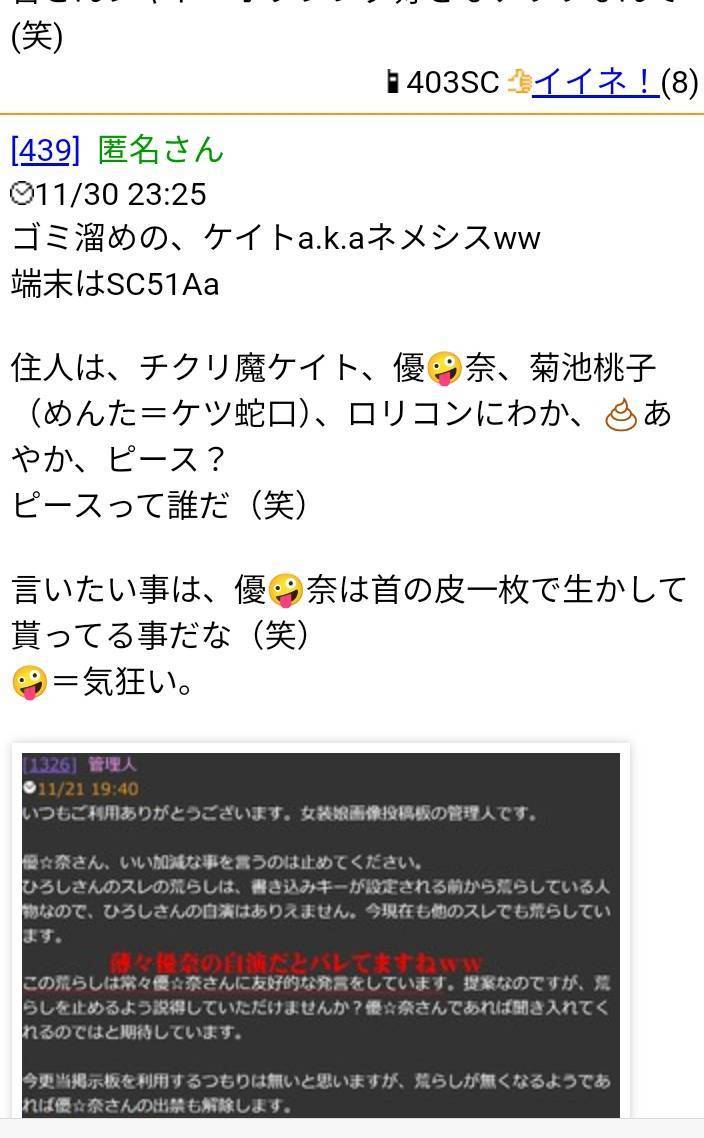Open the attached image in post 439
Viewport: 704px width, 1138px height.
coord(321,935)
